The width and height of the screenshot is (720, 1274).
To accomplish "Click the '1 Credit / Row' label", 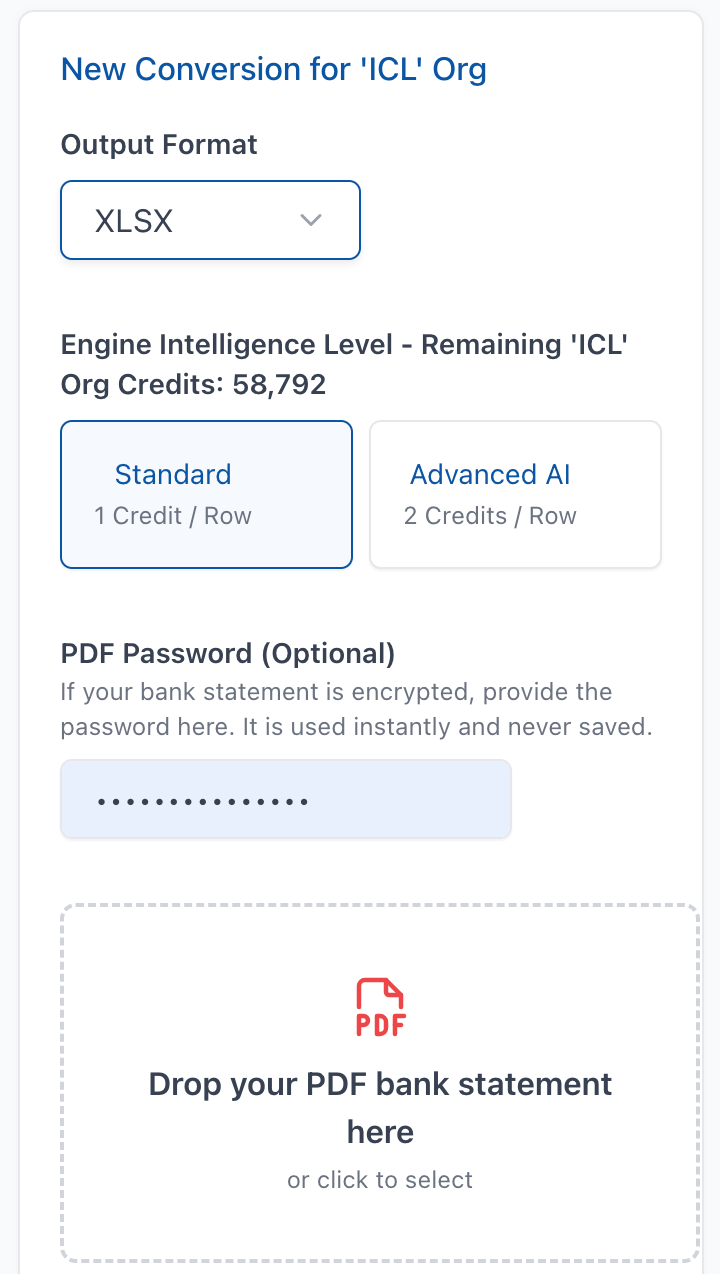I will pyautogui.click(x=172, y=515).
